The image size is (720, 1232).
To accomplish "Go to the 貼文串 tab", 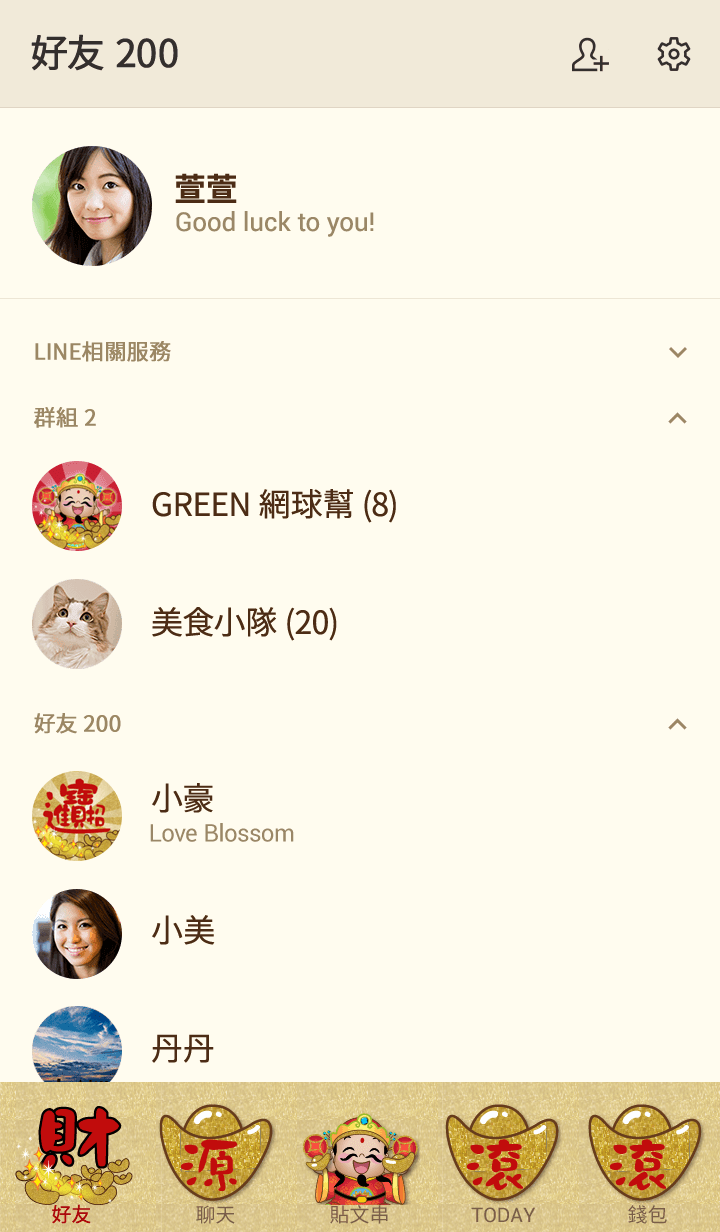I will point(359,1162).
